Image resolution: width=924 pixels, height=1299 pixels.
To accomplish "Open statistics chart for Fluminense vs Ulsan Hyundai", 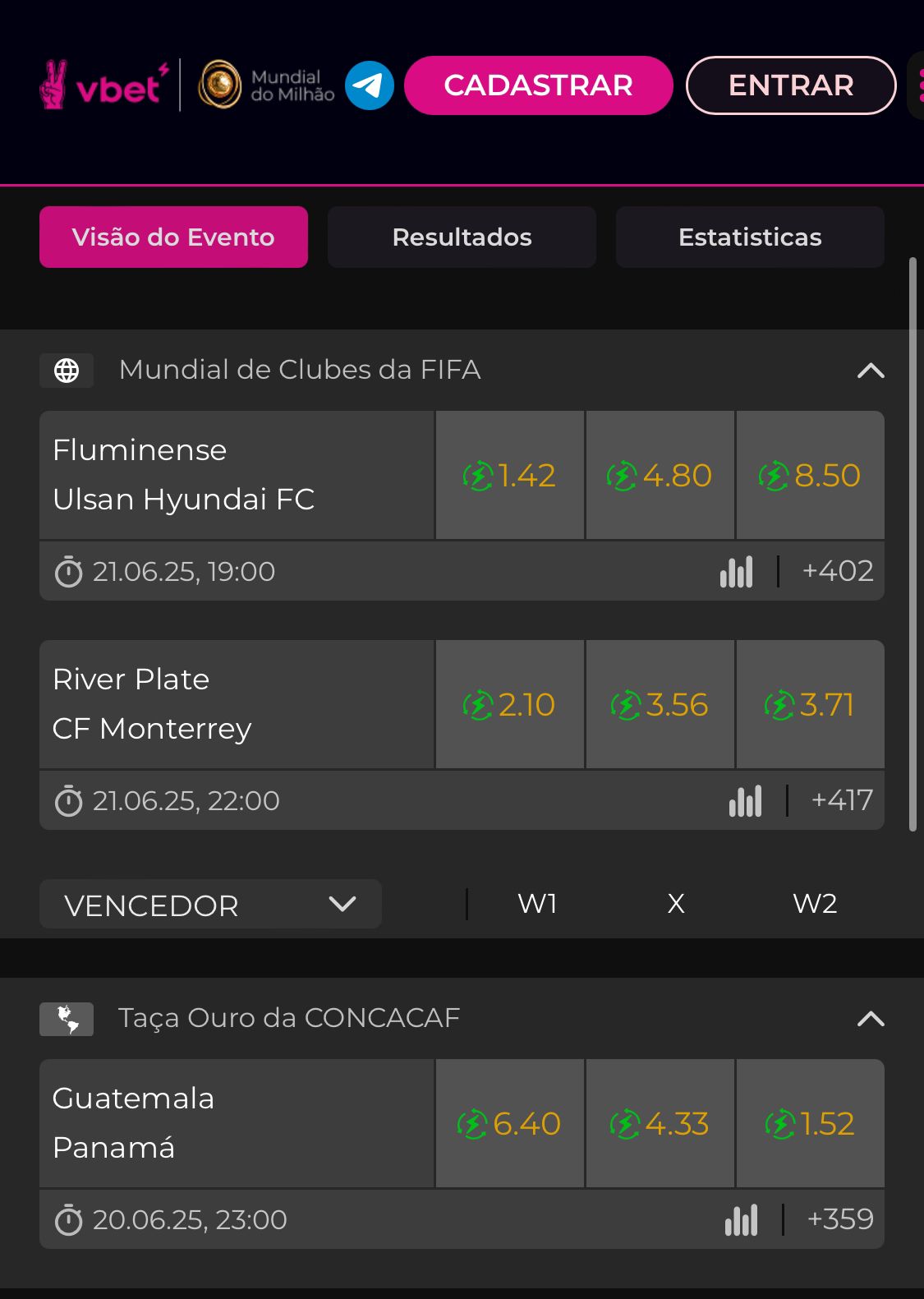I will pos(737,571).
